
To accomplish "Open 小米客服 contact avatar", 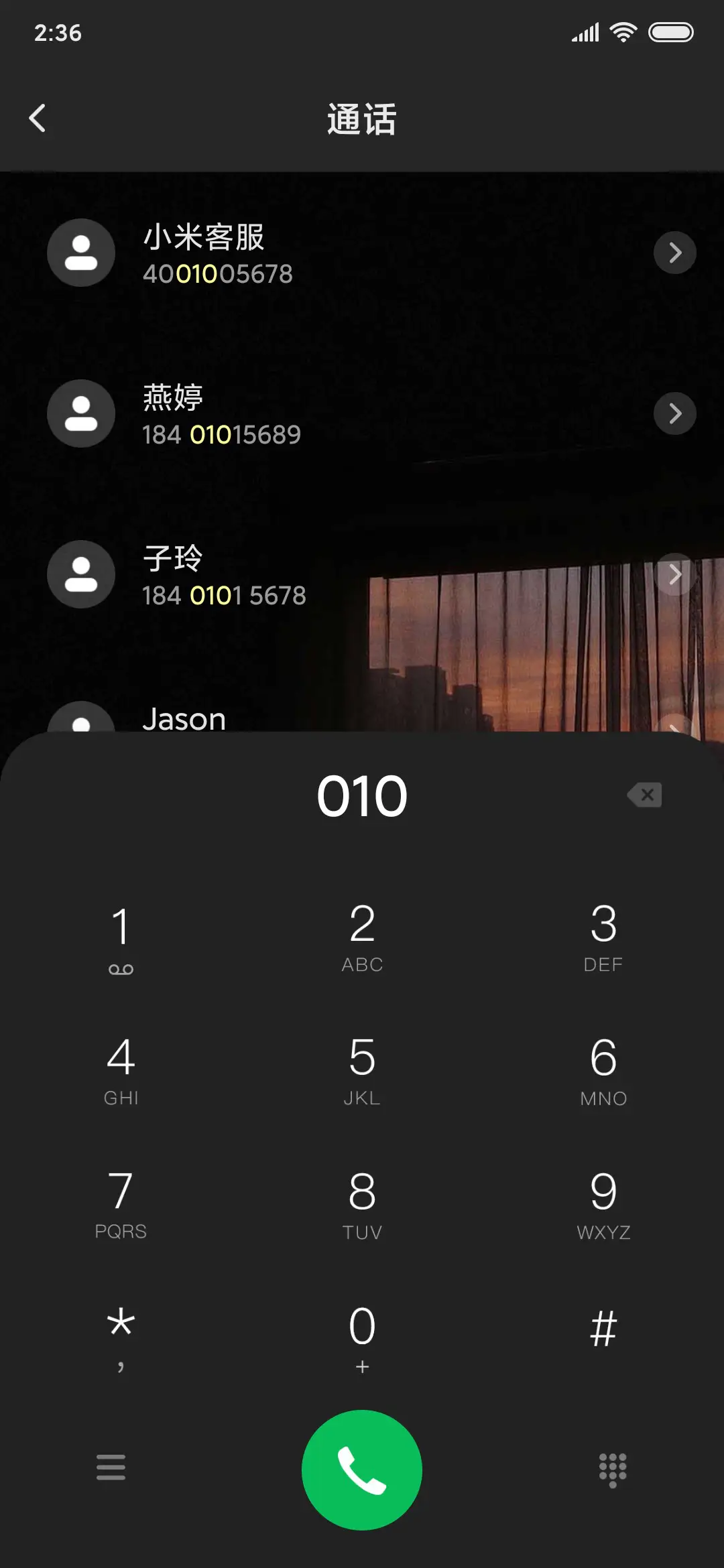I will click(80, 253).
